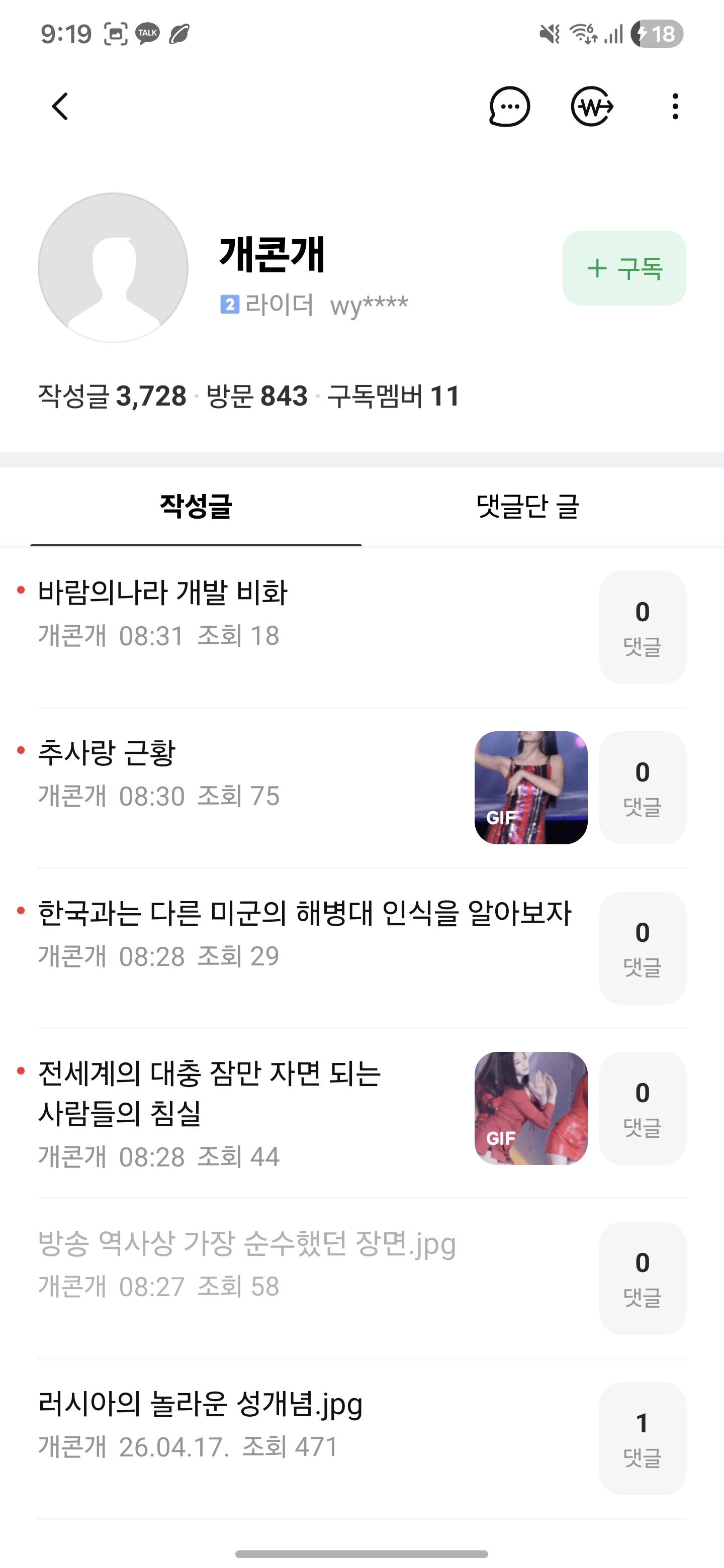
Task: Select the 작성글 tab
Action: pos(196,507)
